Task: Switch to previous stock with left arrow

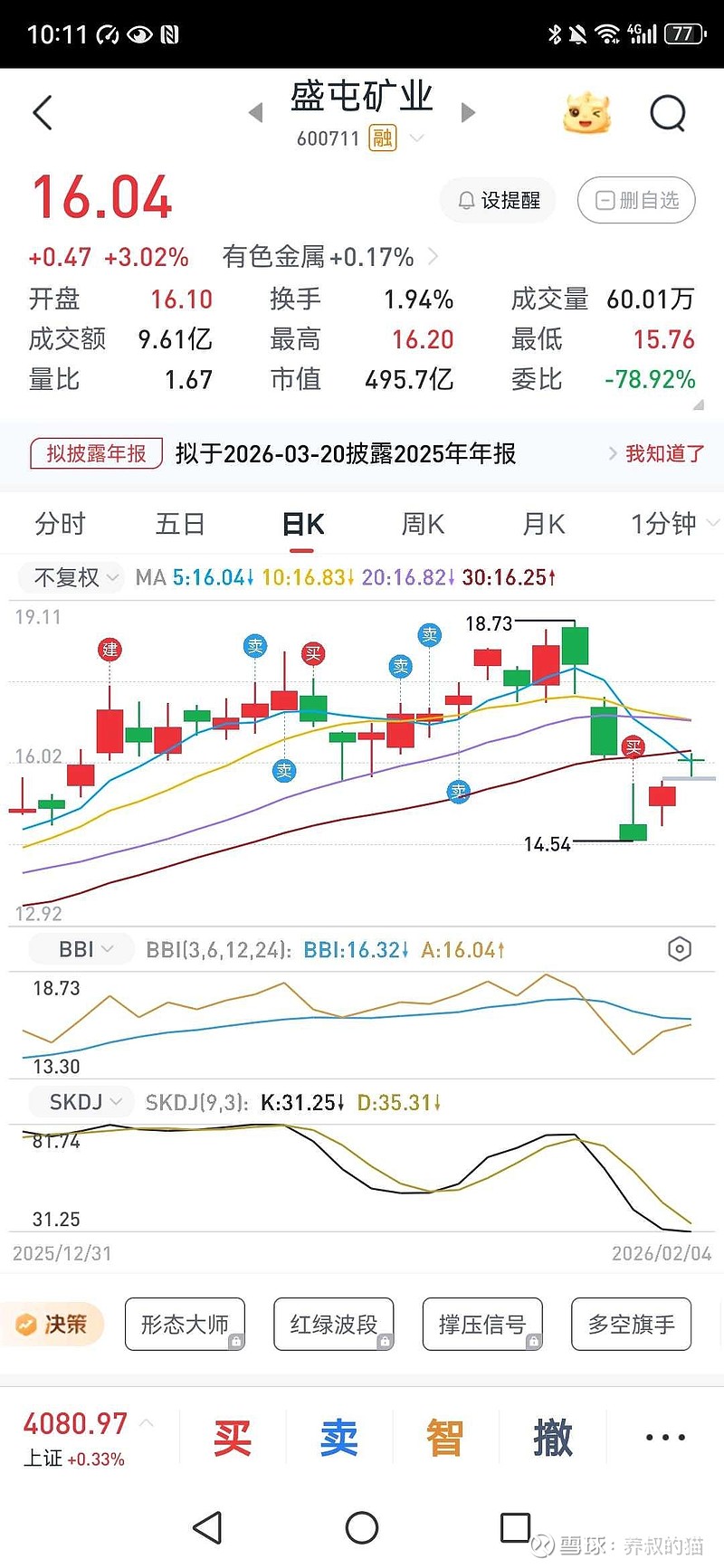Action: coord(256,112)
